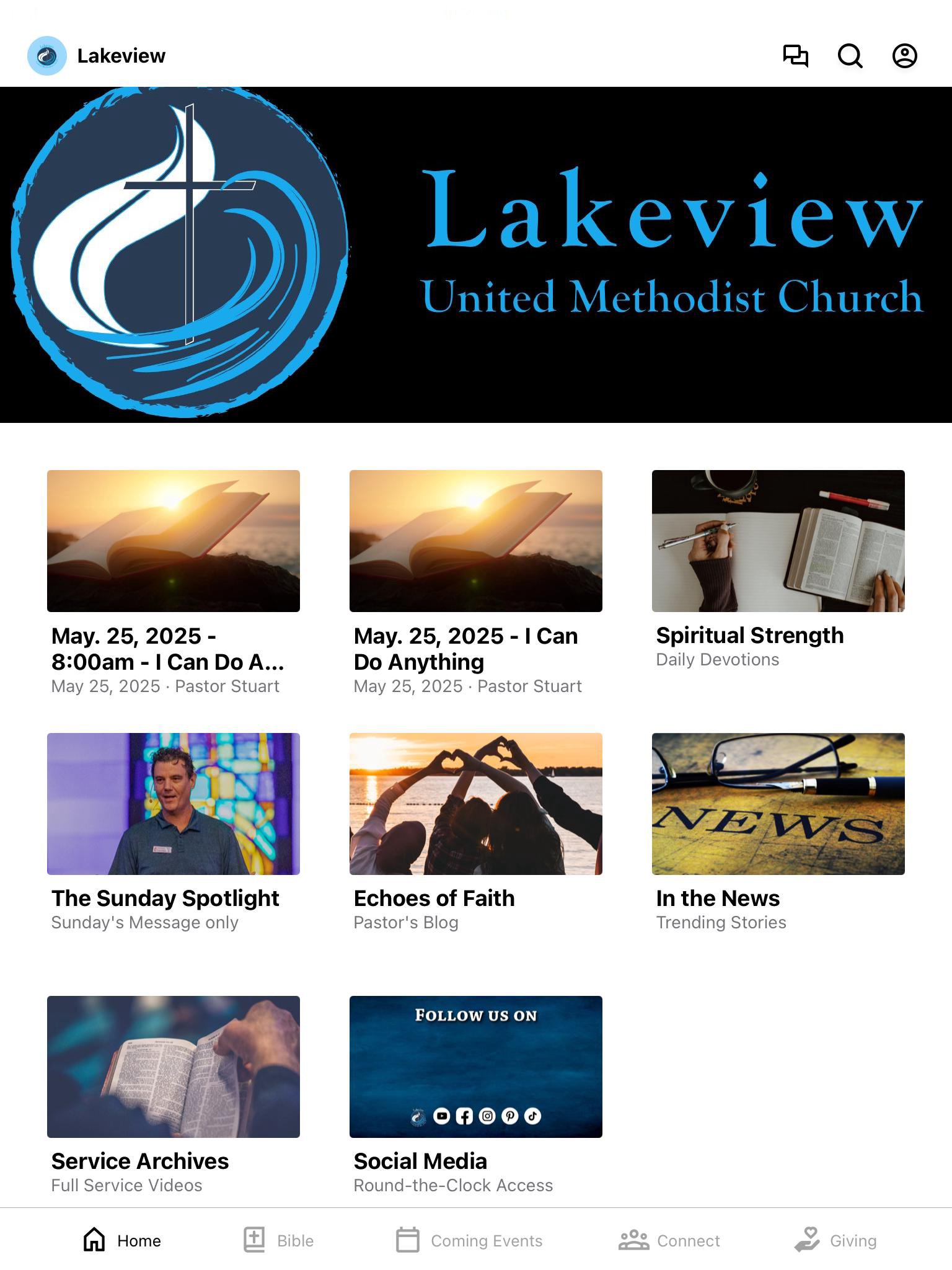
Task: Select the Home tab
Action: (121, 1240)
